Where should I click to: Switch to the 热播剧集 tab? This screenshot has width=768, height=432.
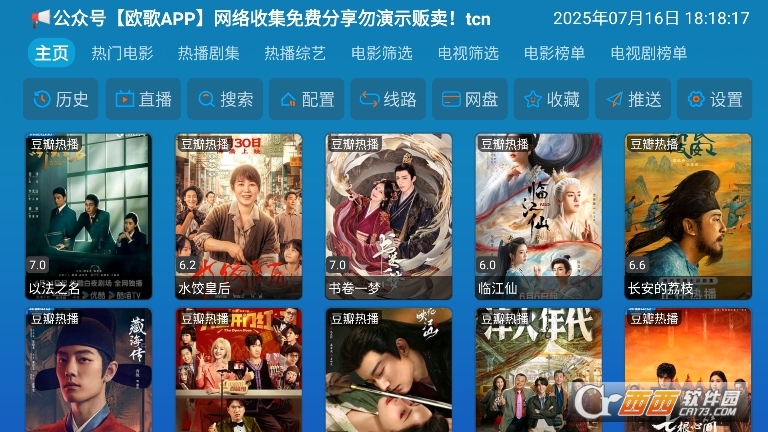pyautogui.click(x=208, y=53)
